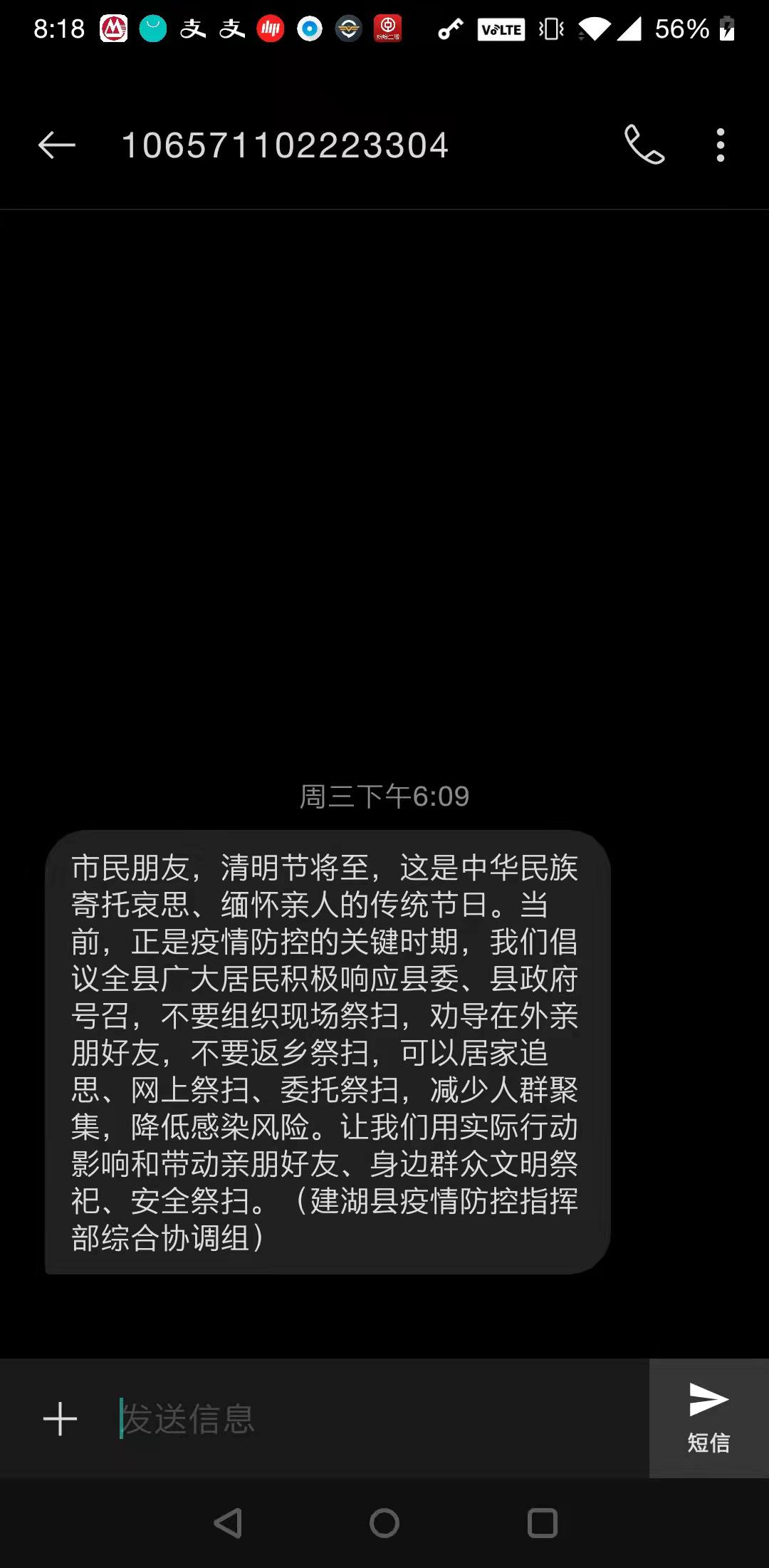Tap the system home button
Viewport: 769px width, 1568px height.
click(x=384, y=1524)
